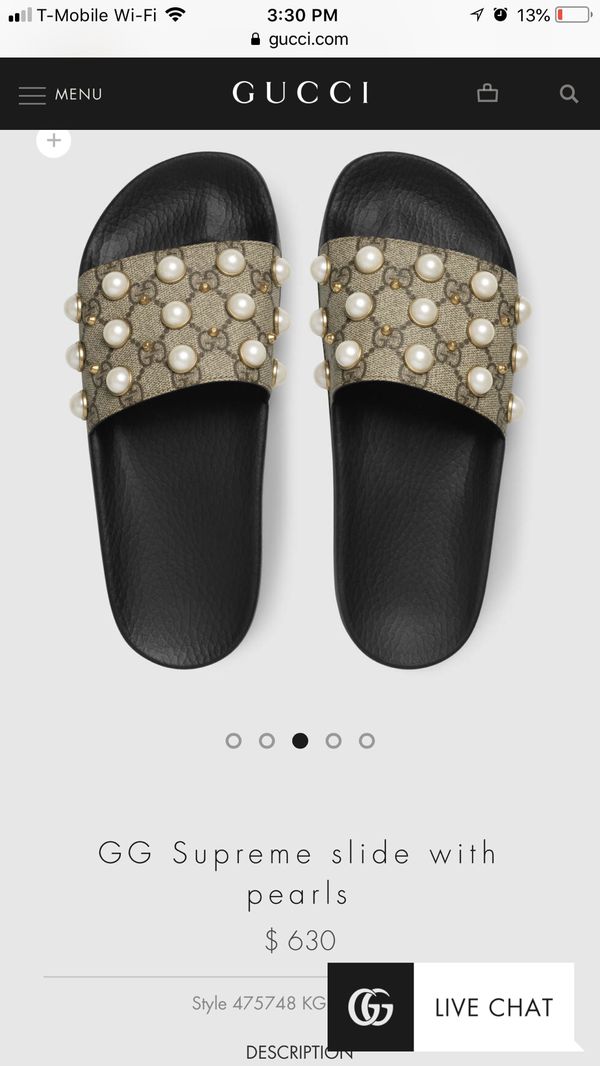Start a LIVE CHAT session
Image resolution: width=600 pixels, height=1066 pixels.
click(451, 1007)
